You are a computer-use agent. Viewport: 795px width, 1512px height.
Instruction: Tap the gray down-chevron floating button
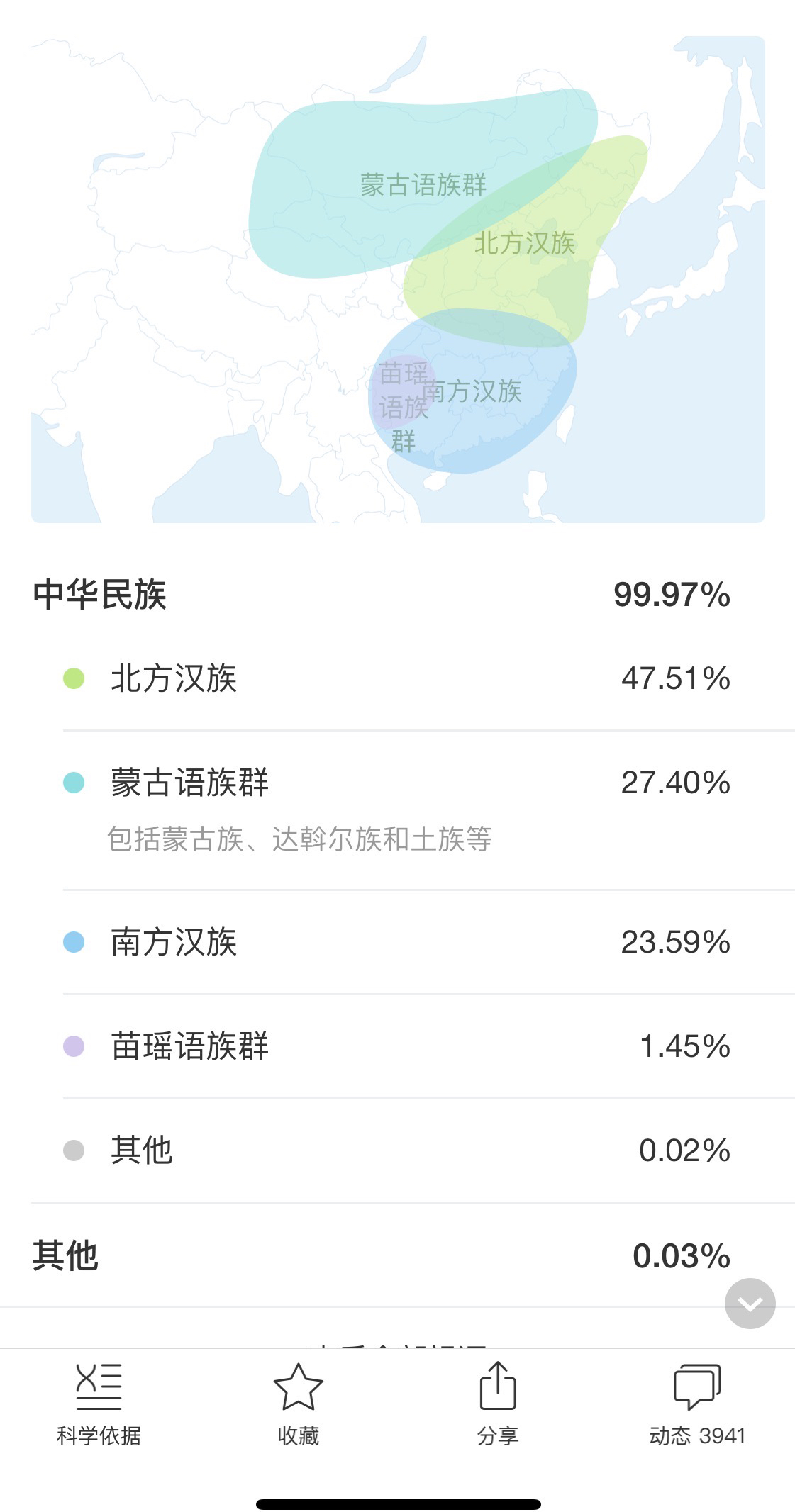tap(750, 1303)
